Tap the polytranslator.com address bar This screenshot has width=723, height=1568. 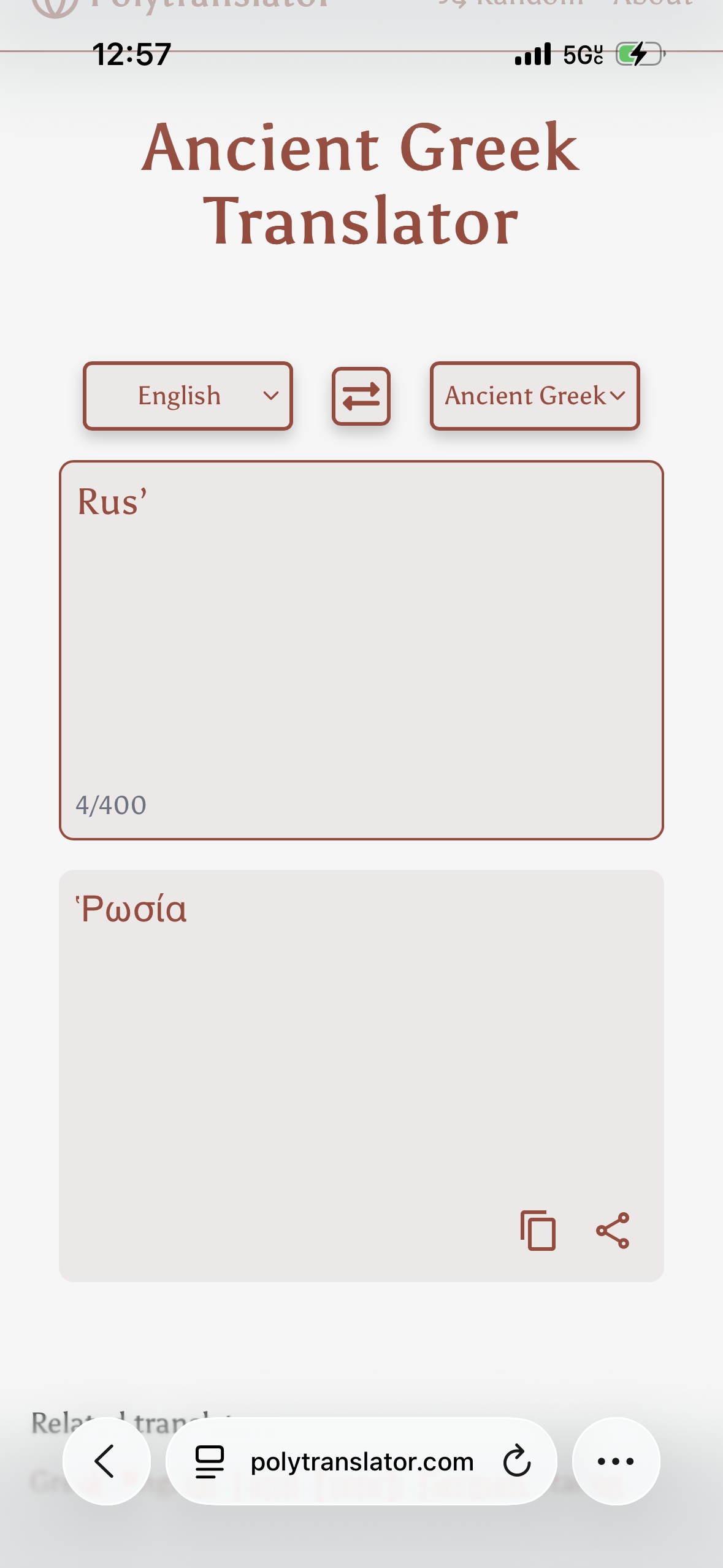click(x=362, y=1462)
